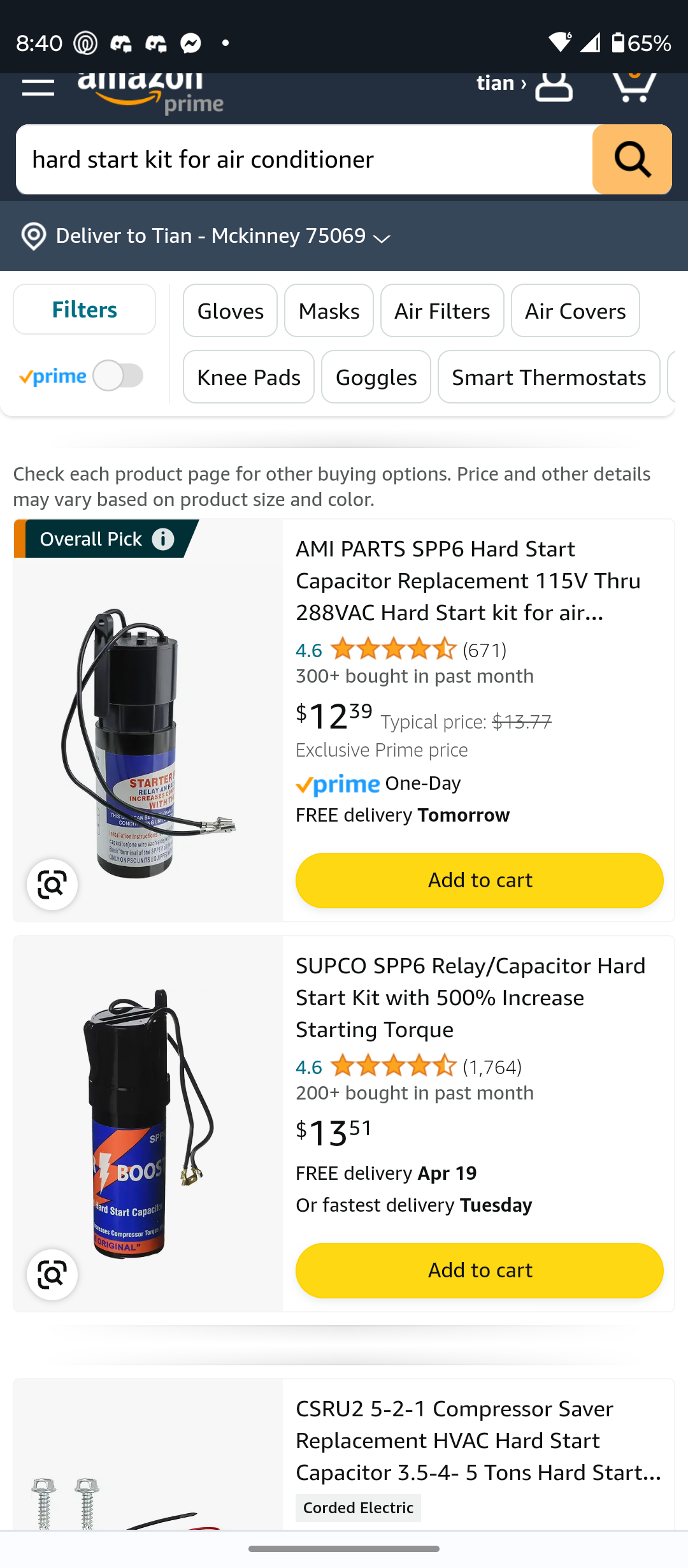Viewport: 688px width, 1568px height.
Task: Add AMI PARTS SPP6 capacitor to cart
Action: pyautogui.click(x=479, y=880)
